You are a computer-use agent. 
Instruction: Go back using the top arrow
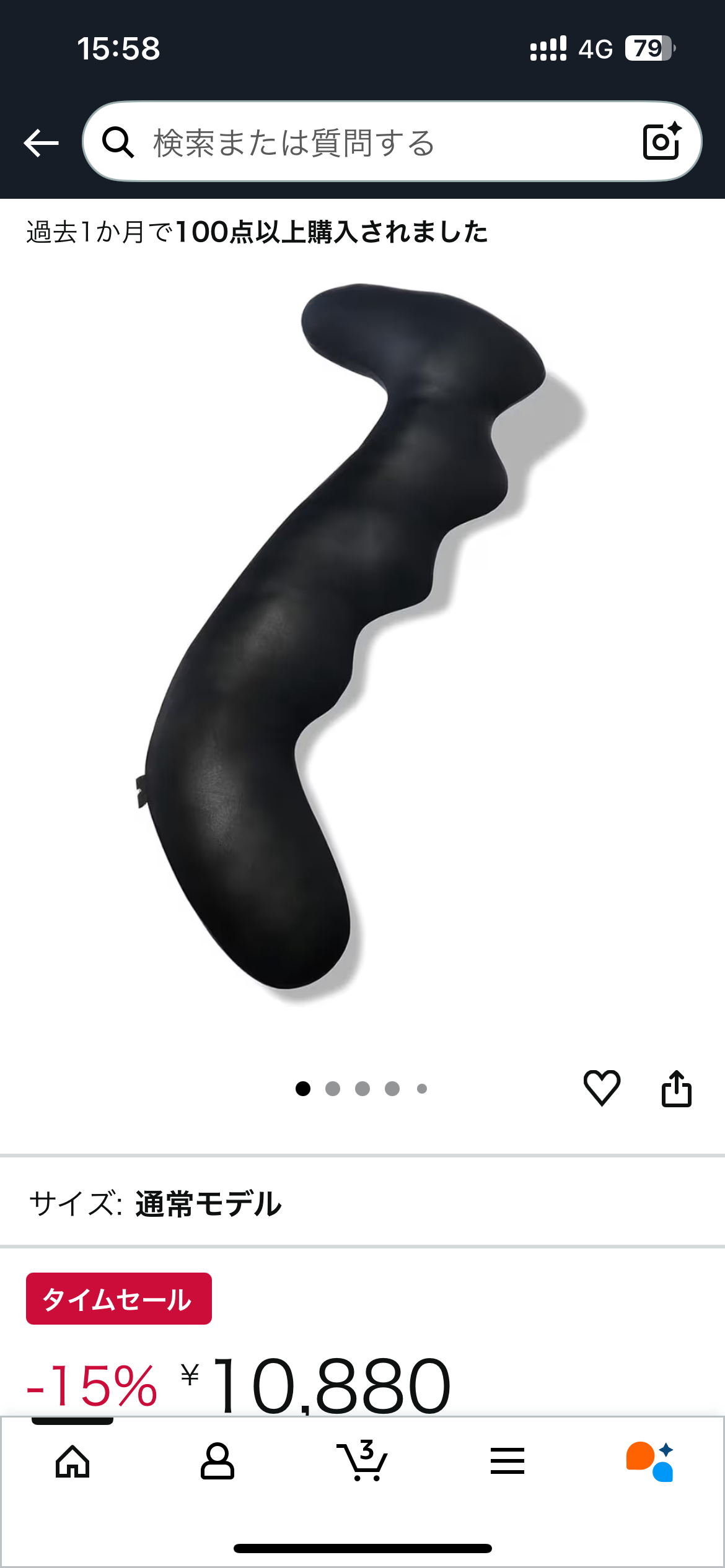pyautogui.click(x=41, y=142)
